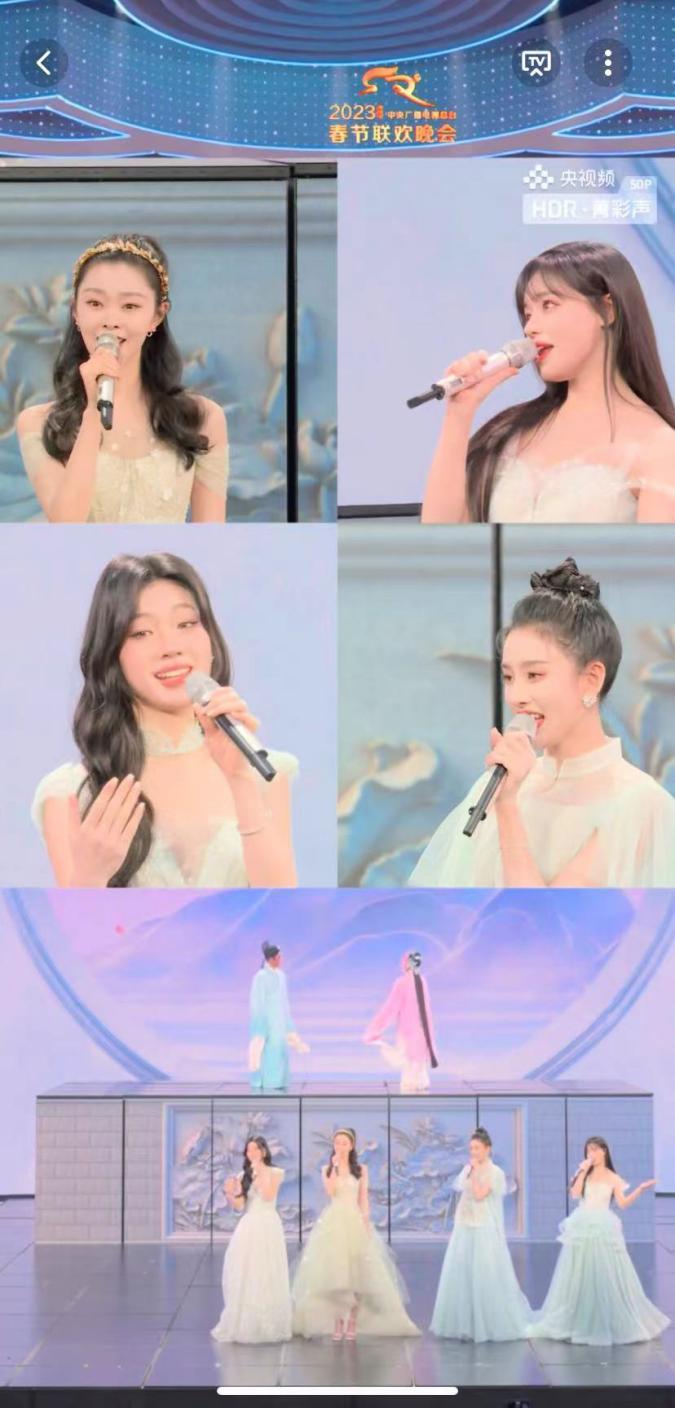Open the three-dot overflow menu

[608, 63]
